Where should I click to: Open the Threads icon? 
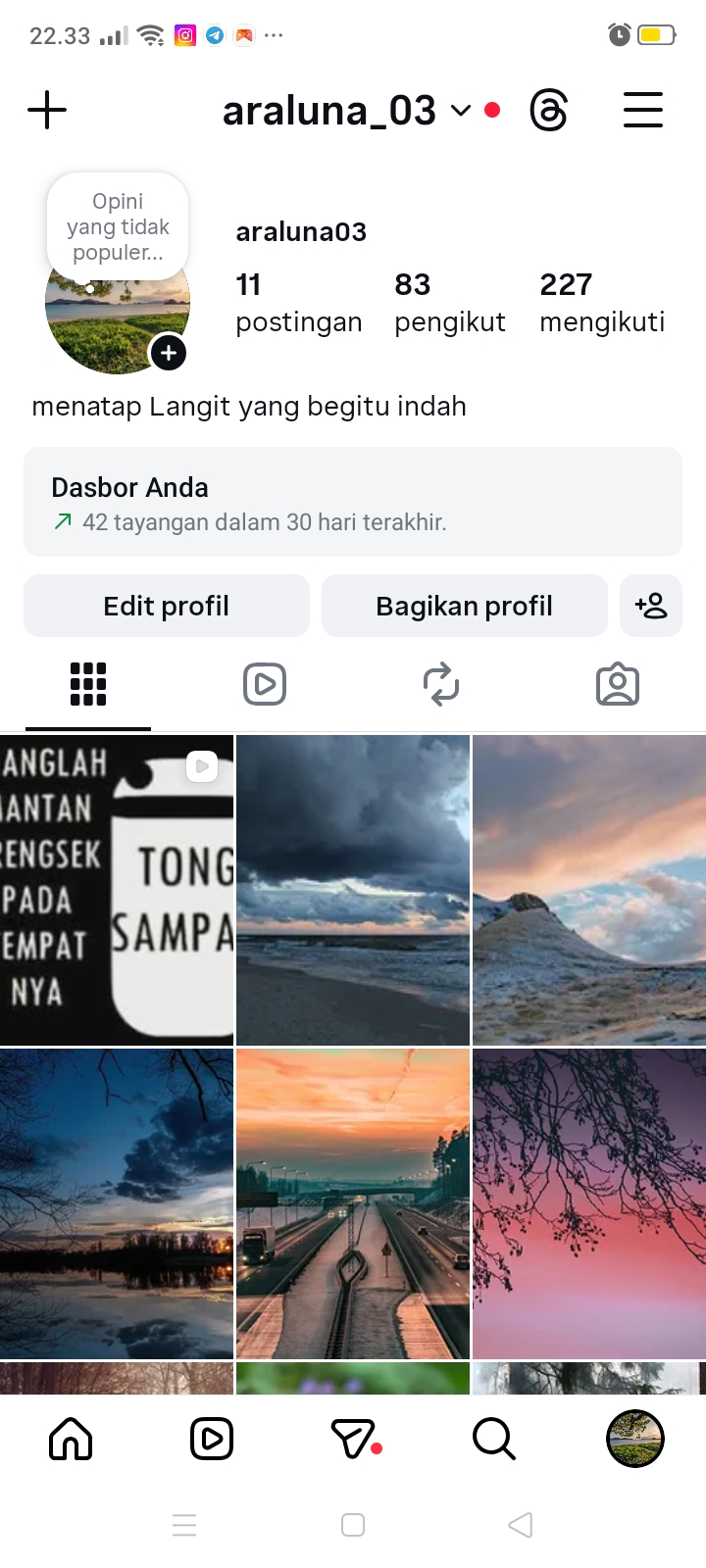[x=549, y=110]
